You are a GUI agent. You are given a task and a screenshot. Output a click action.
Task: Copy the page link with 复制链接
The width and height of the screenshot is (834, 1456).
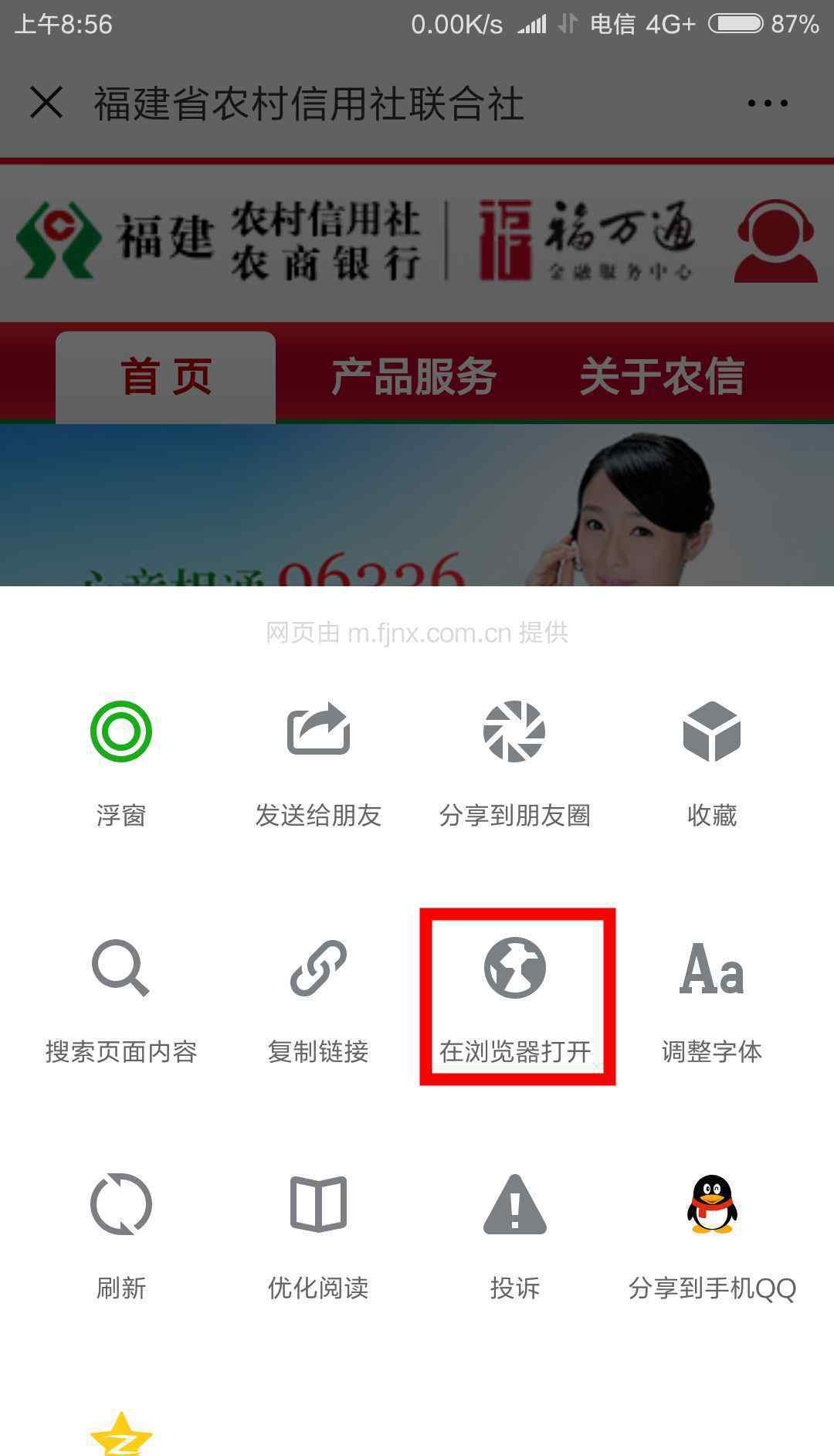coord(318,1000)
